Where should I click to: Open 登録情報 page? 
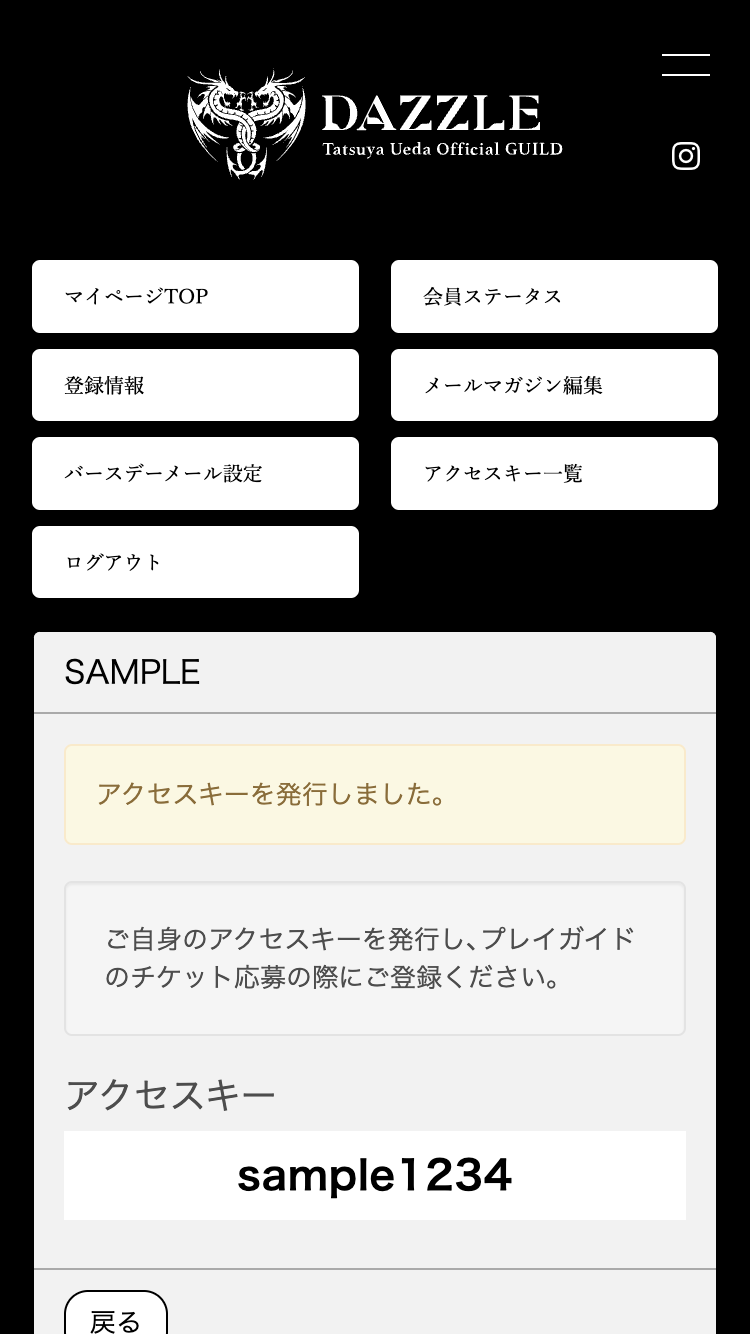[x=195, y=385]
